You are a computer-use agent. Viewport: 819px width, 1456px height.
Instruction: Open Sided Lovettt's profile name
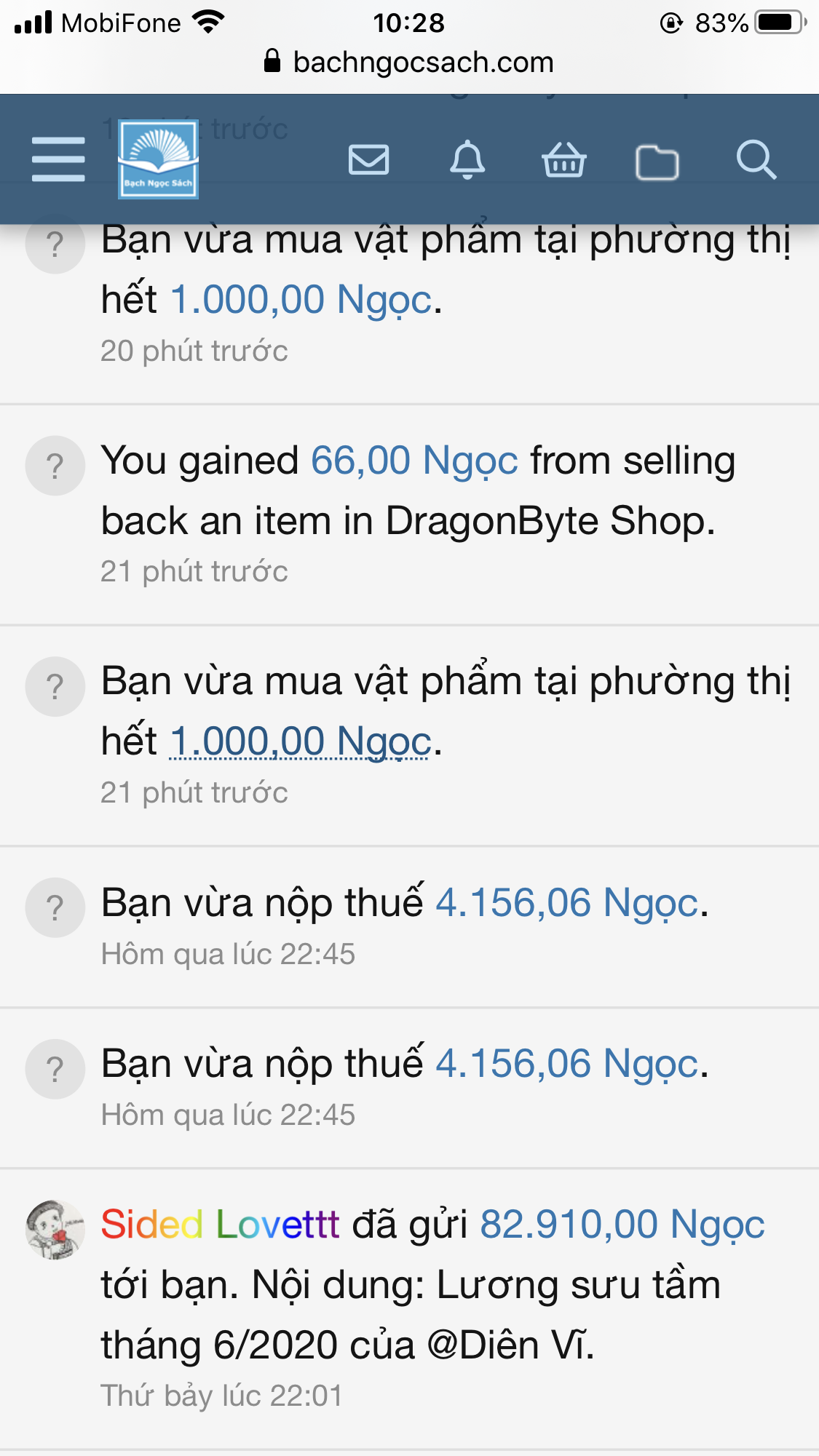(220, 1224)
